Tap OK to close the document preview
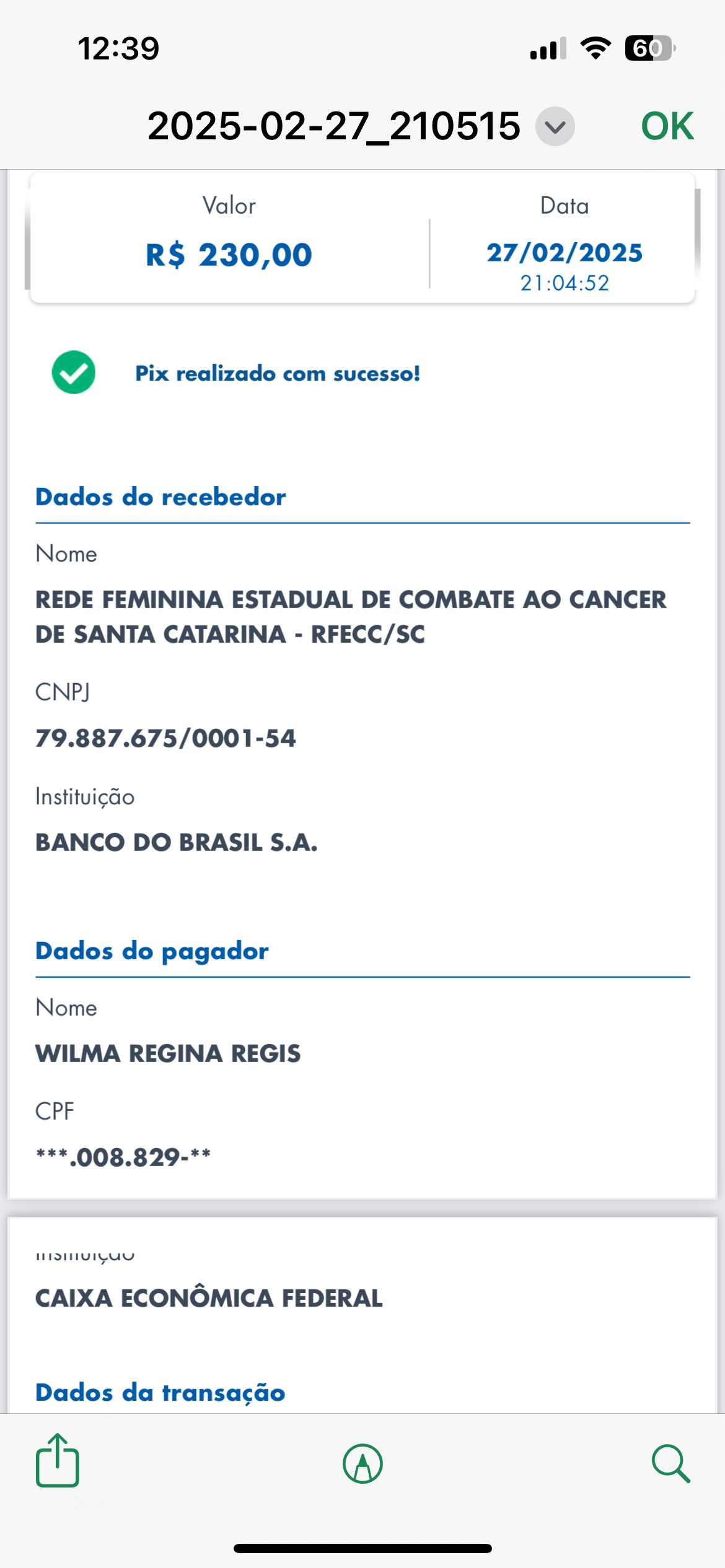Image resolution: width=725 pixels, height=1568 pixels. click(x=667, y=126)
